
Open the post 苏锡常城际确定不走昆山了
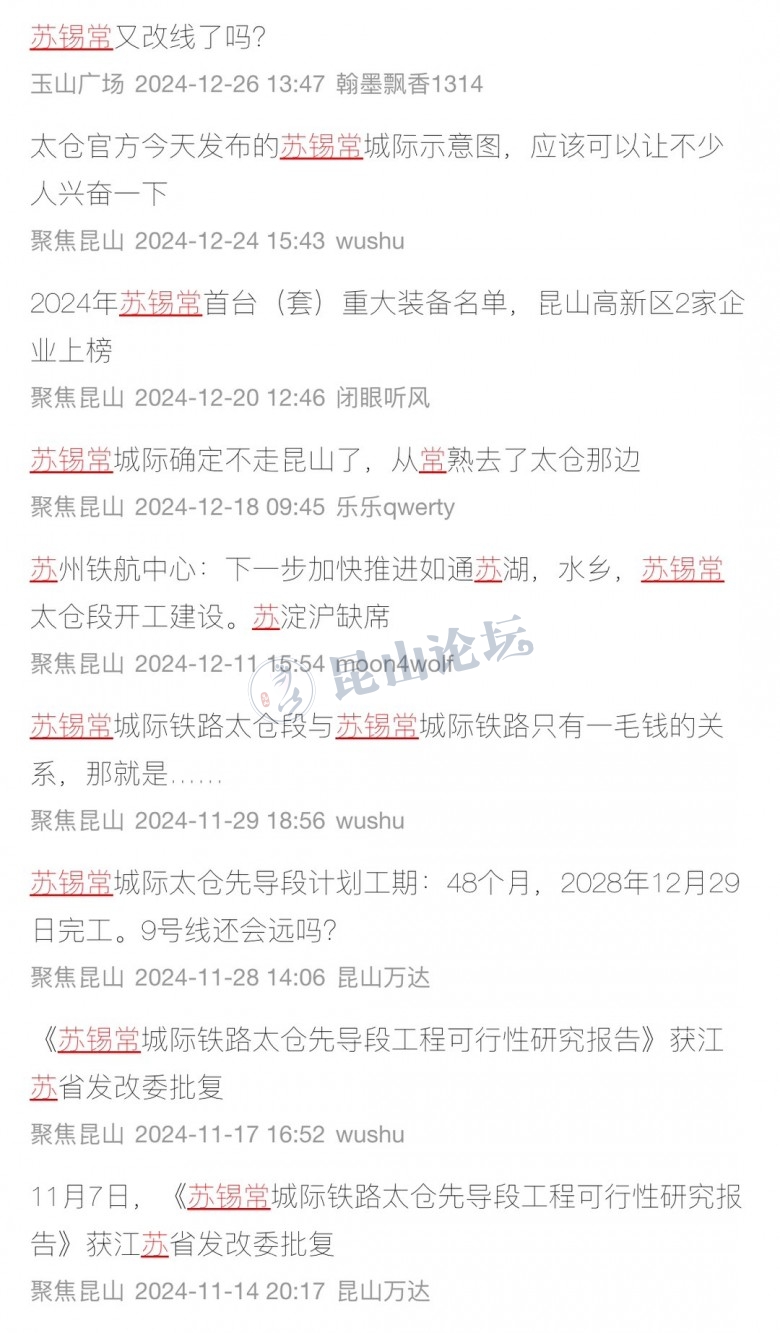coord(334,460)
